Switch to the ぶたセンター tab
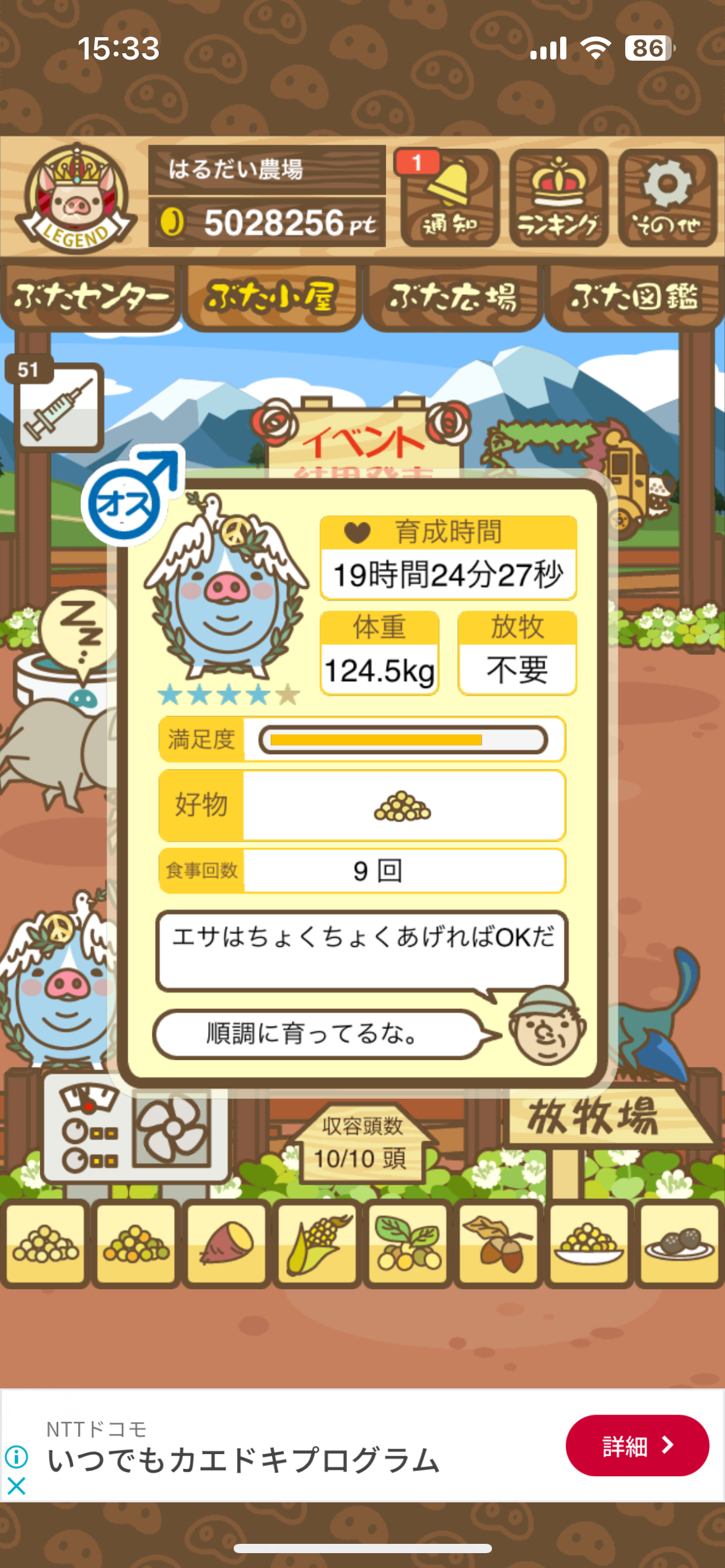 tap(90, 297)
